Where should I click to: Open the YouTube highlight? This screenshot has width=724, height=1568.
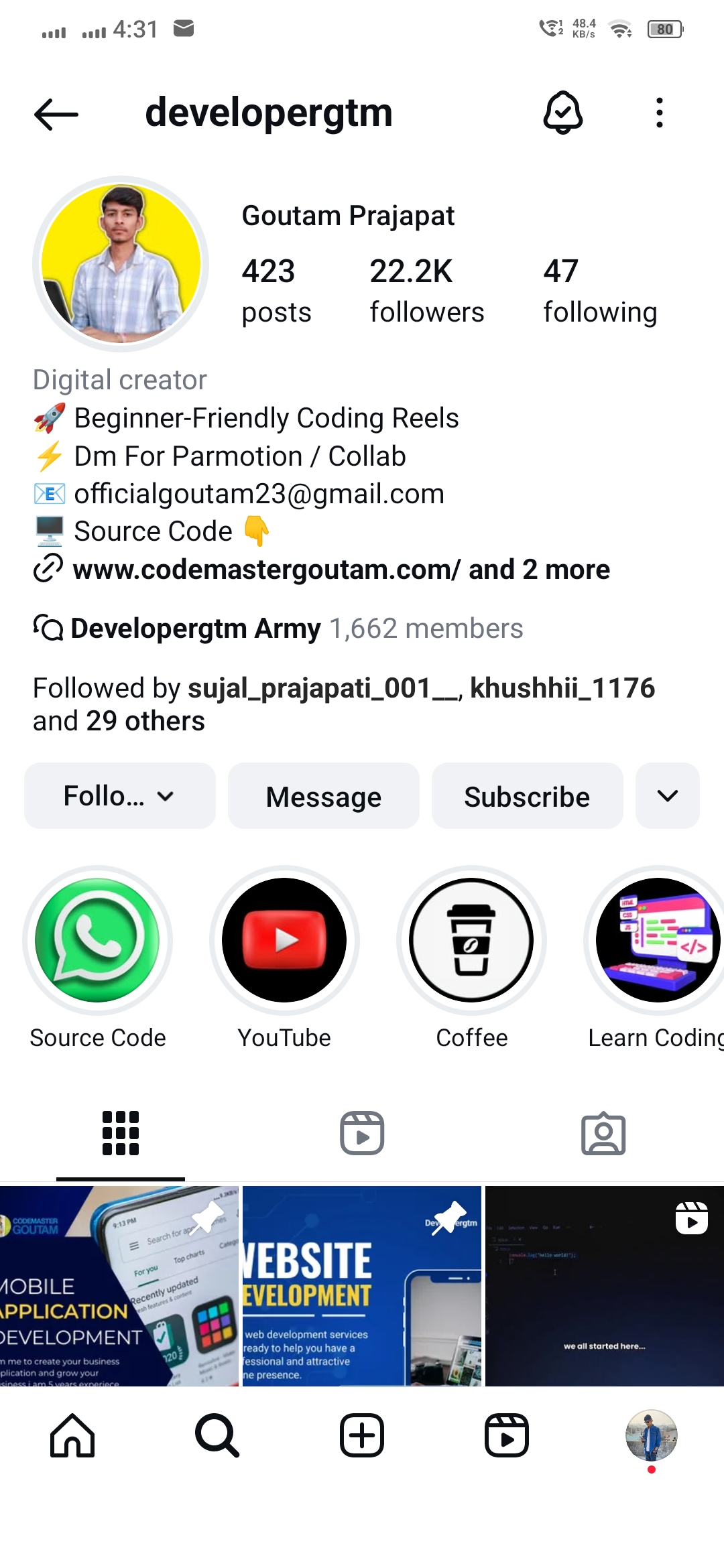coord(284,940)
